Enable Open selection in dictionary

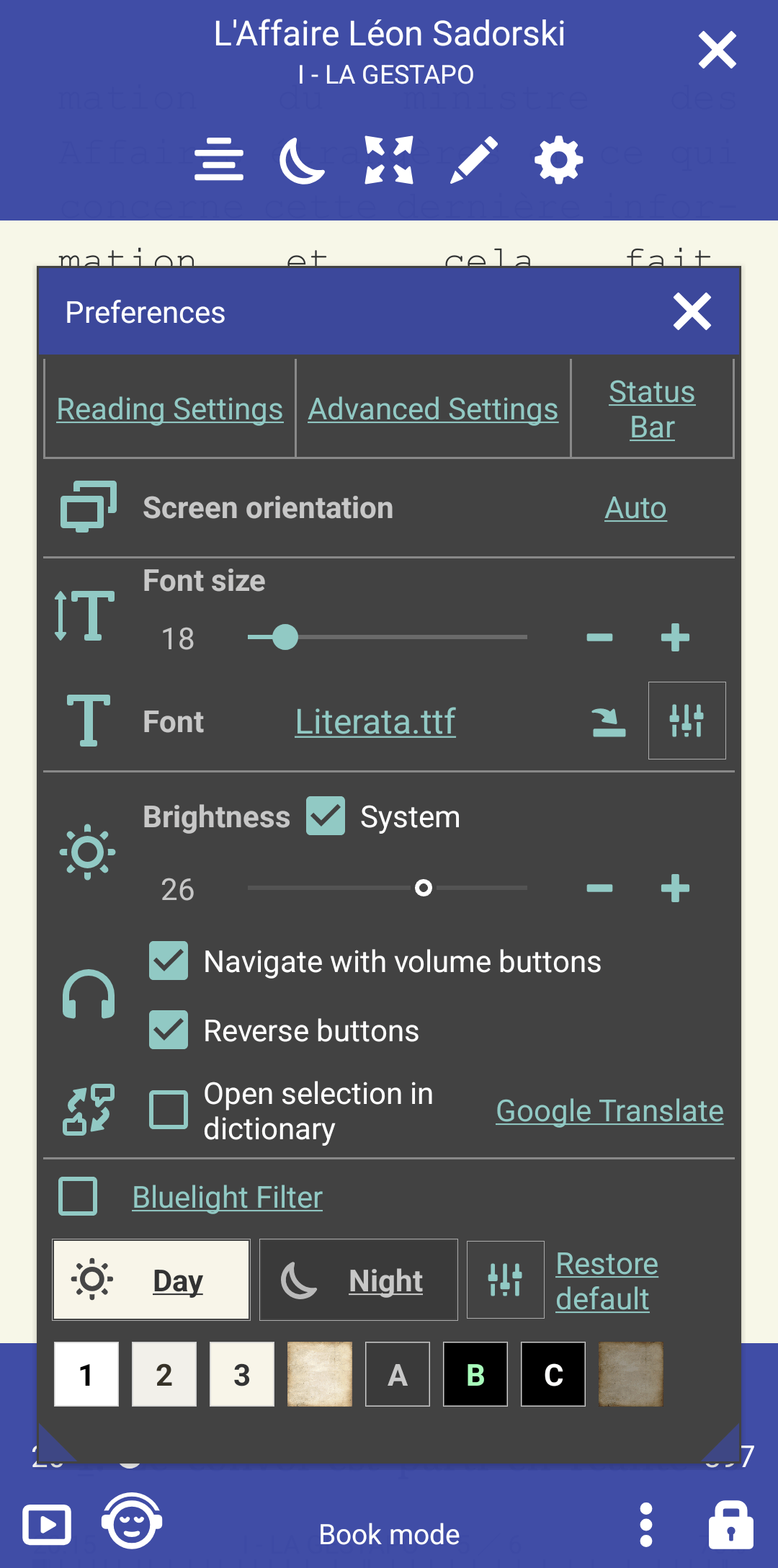[169, 1110]
